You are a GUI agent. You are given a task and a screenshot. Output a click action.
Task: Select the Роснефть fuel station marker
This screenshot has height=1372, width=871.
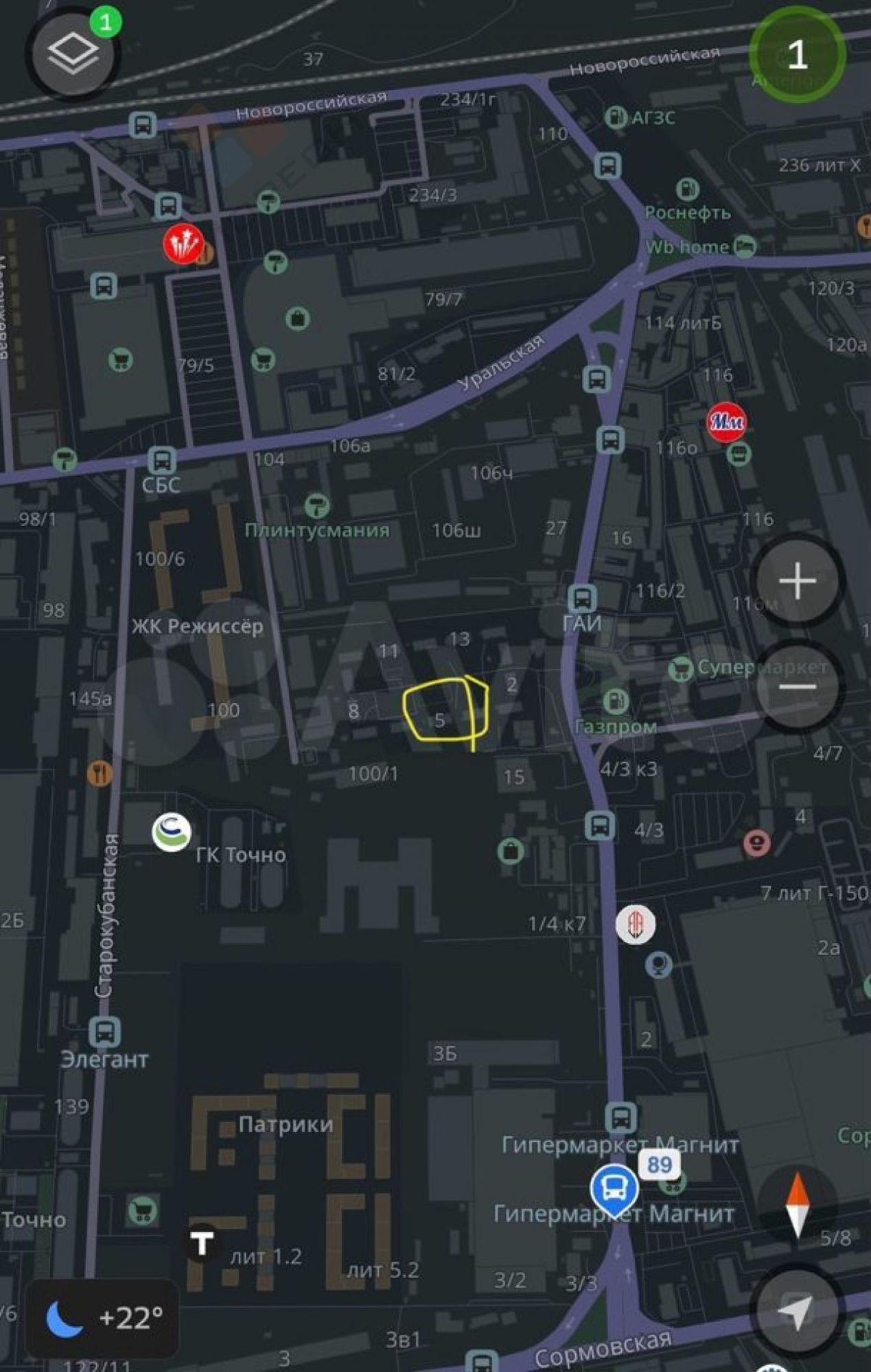[687, 189]
